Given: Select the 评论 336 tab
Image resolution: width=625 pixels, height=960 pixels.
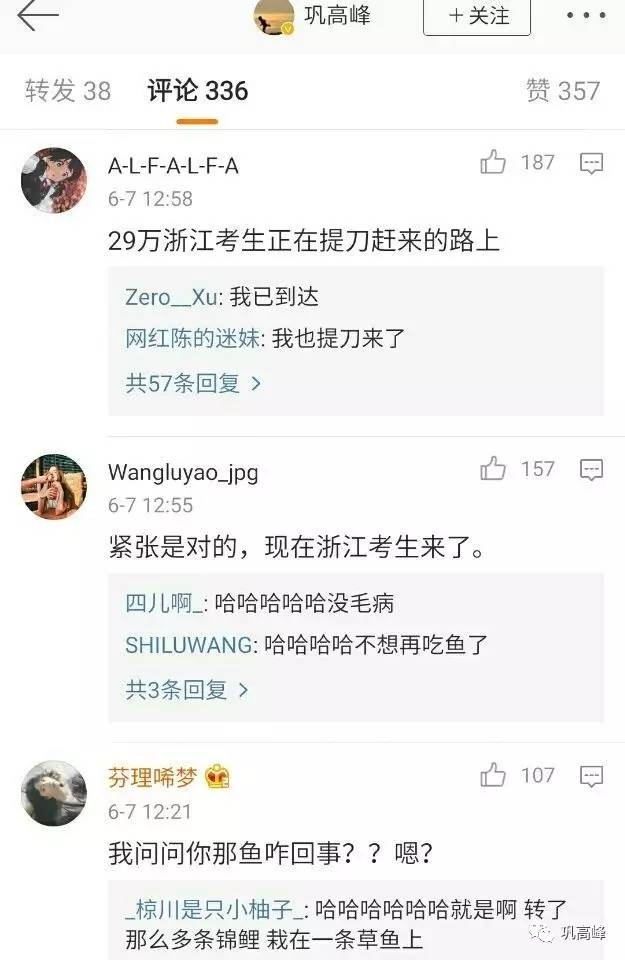Looking at the screenshot, I should click(197, 91).
